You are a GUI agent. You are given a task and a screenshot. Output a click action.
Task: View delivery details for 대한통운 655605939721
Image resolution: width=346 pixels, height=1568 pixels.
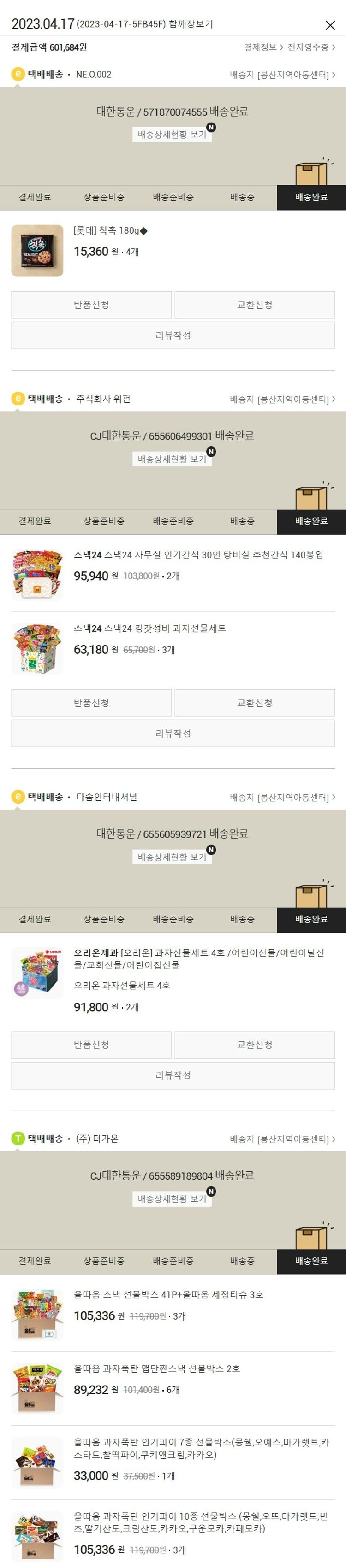pyautogui.click(x=172, y=857)
